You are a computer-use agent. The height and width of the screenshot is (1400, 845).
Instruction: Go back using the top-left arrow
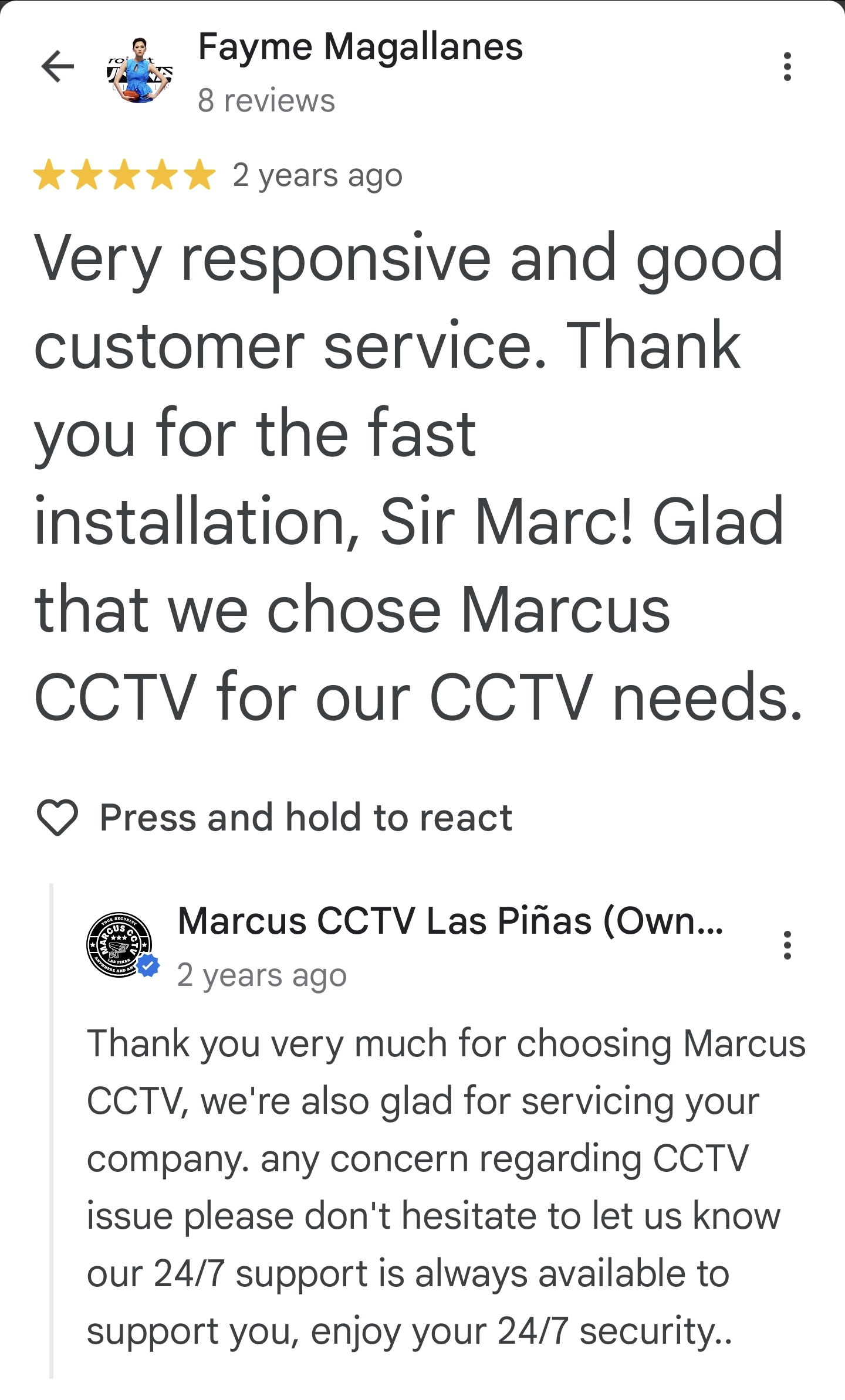coord(58,66)
